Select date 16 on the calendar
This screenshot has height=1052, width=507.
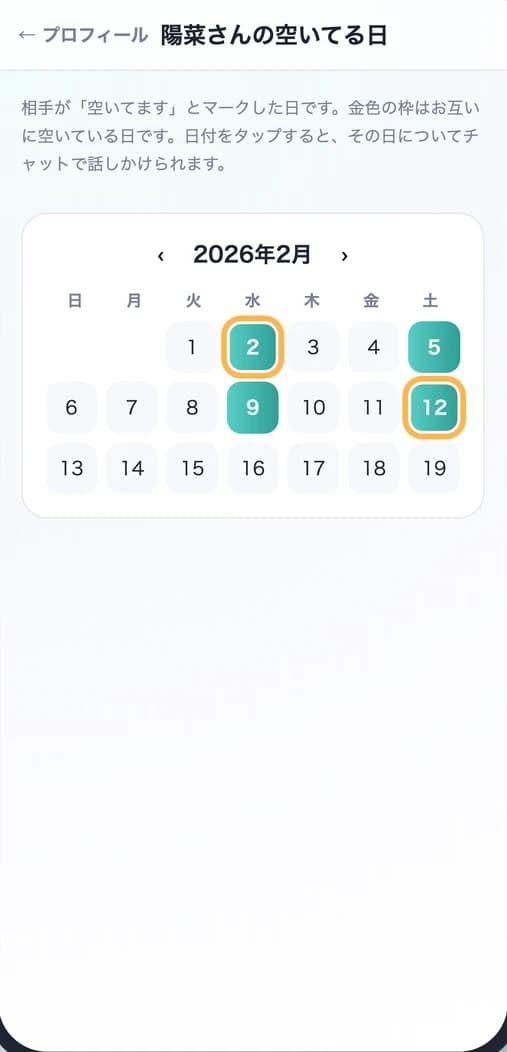(253, 468)
